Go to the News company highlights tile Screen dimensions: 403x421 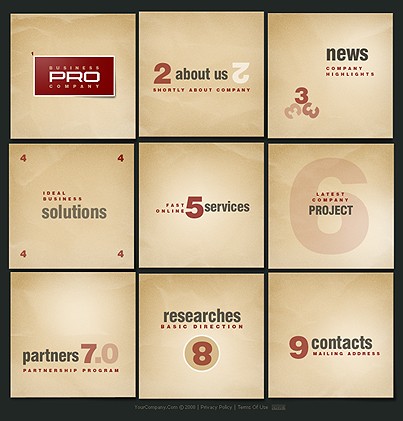330,75
